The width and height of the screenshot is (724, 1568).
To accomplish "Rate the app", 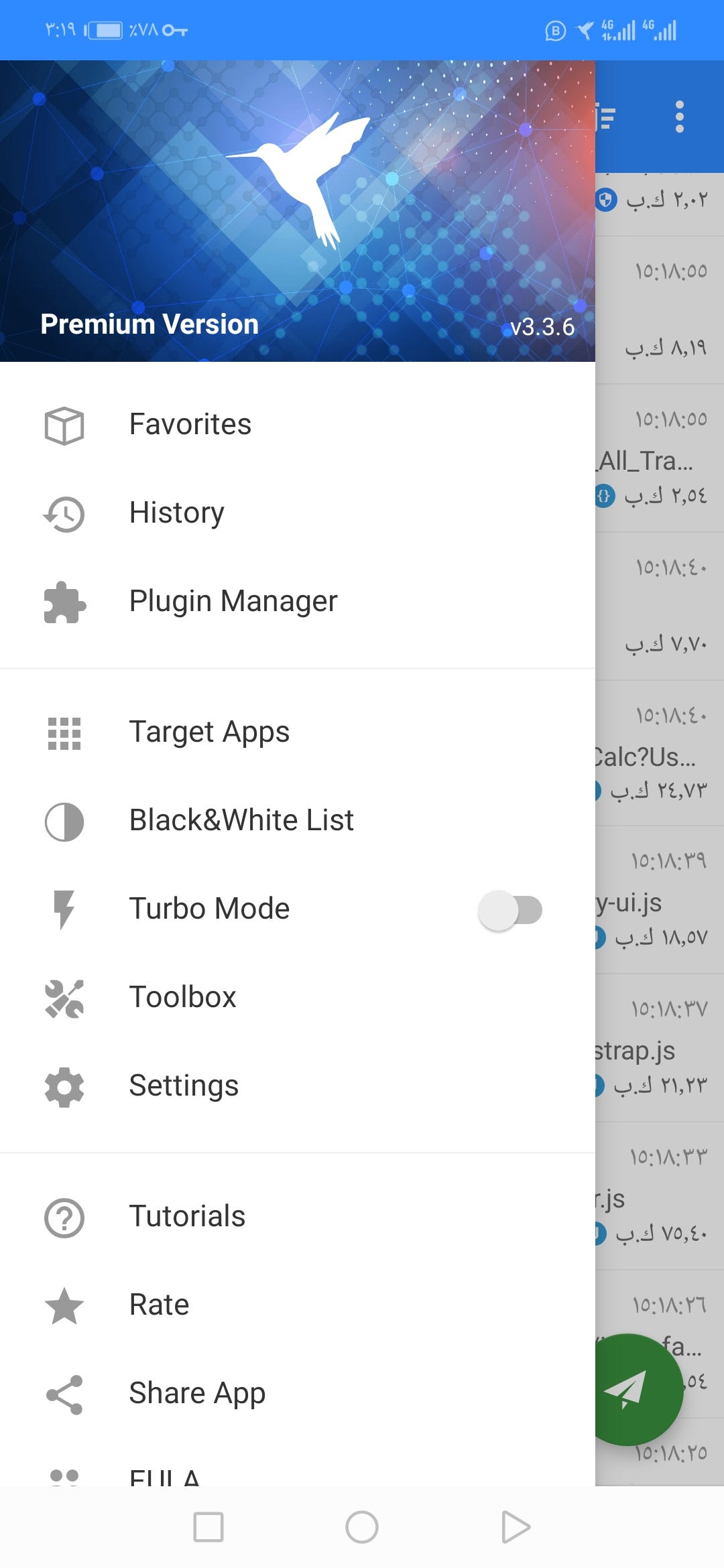I will 159,1305.
